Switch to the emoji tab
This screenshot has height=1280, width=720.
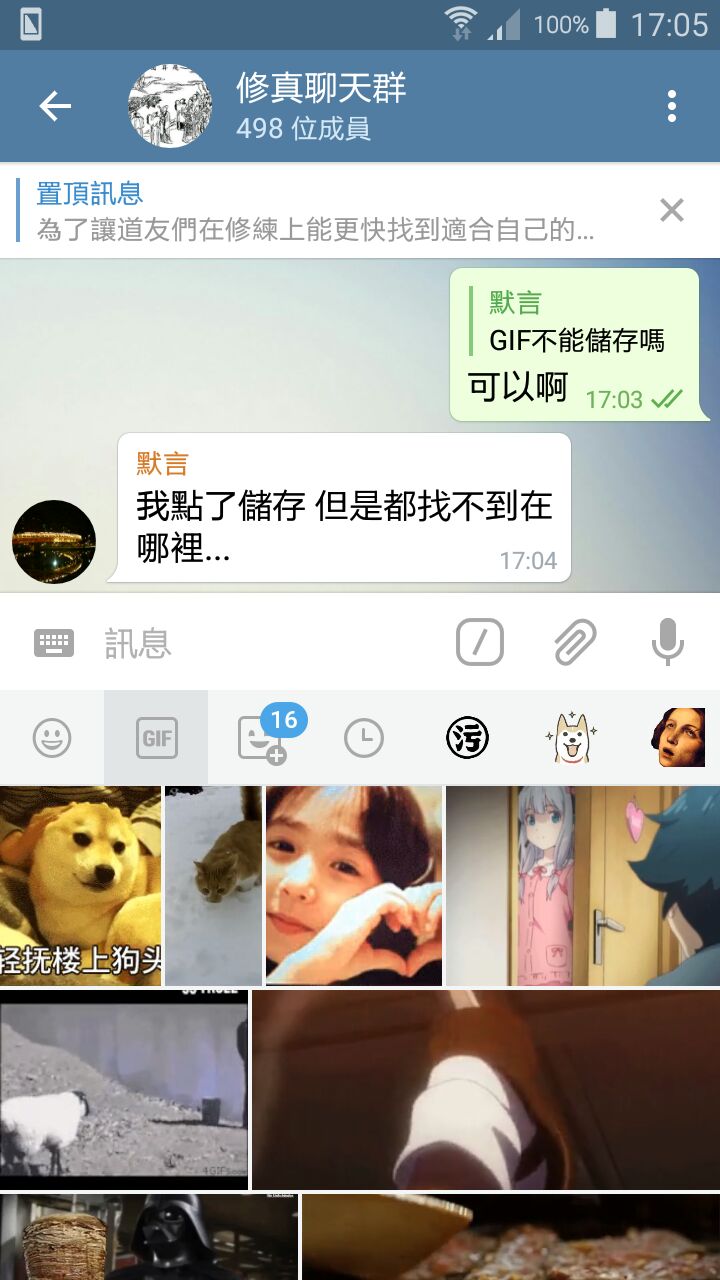(x=52, y=739)
